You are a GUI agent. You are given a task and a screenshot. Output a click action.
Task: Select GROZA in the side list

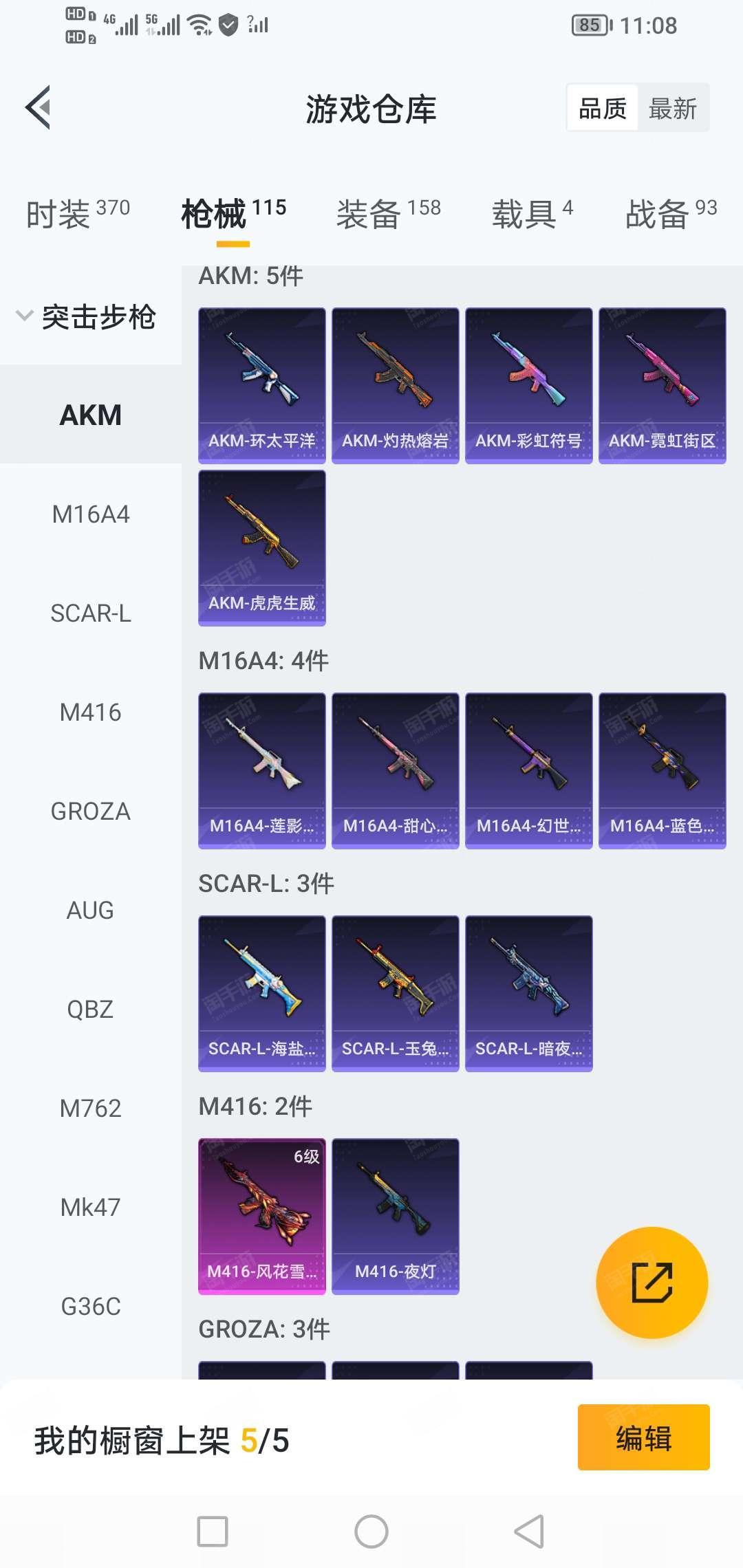(90, 811)
